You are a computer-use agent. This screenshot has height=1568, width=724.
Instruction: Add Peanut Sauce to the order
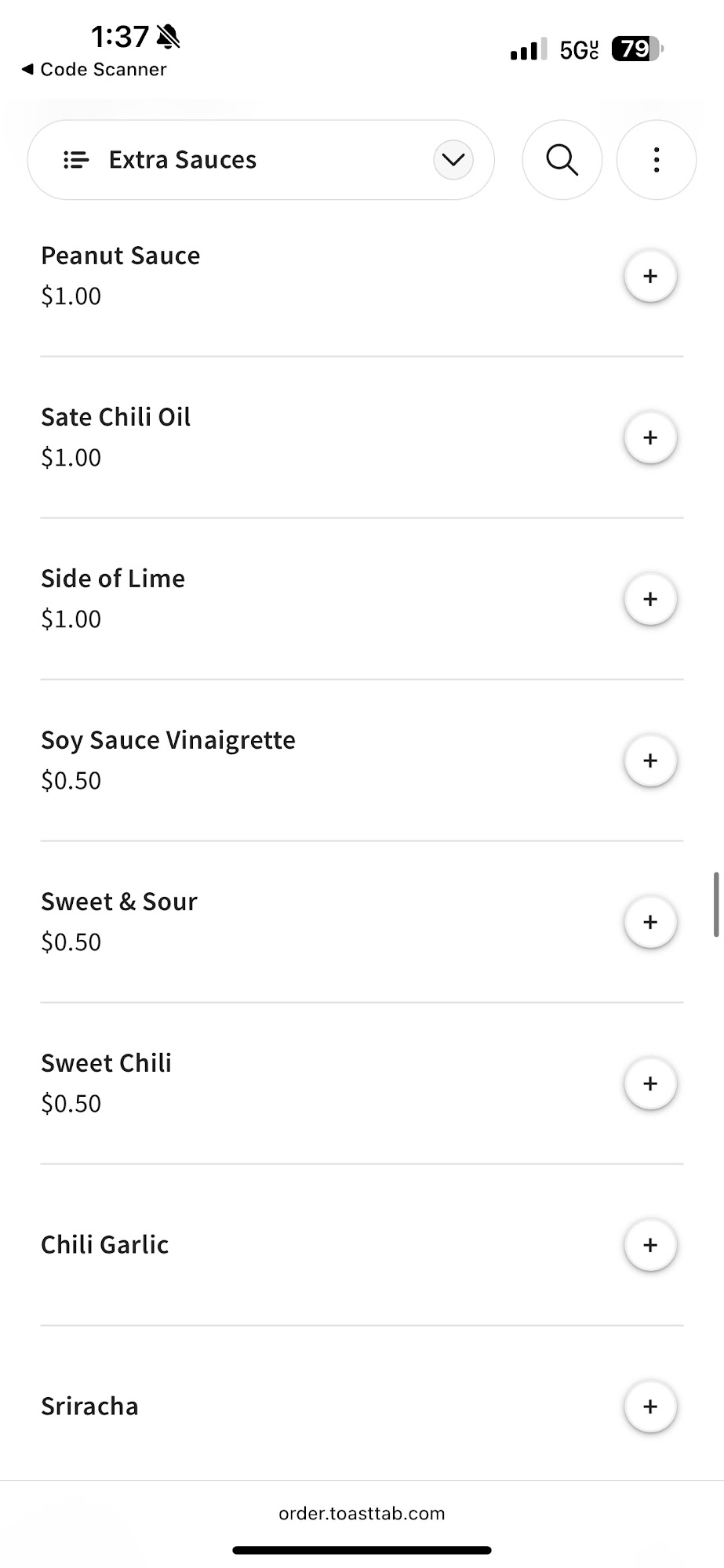(x=649, y=276)
